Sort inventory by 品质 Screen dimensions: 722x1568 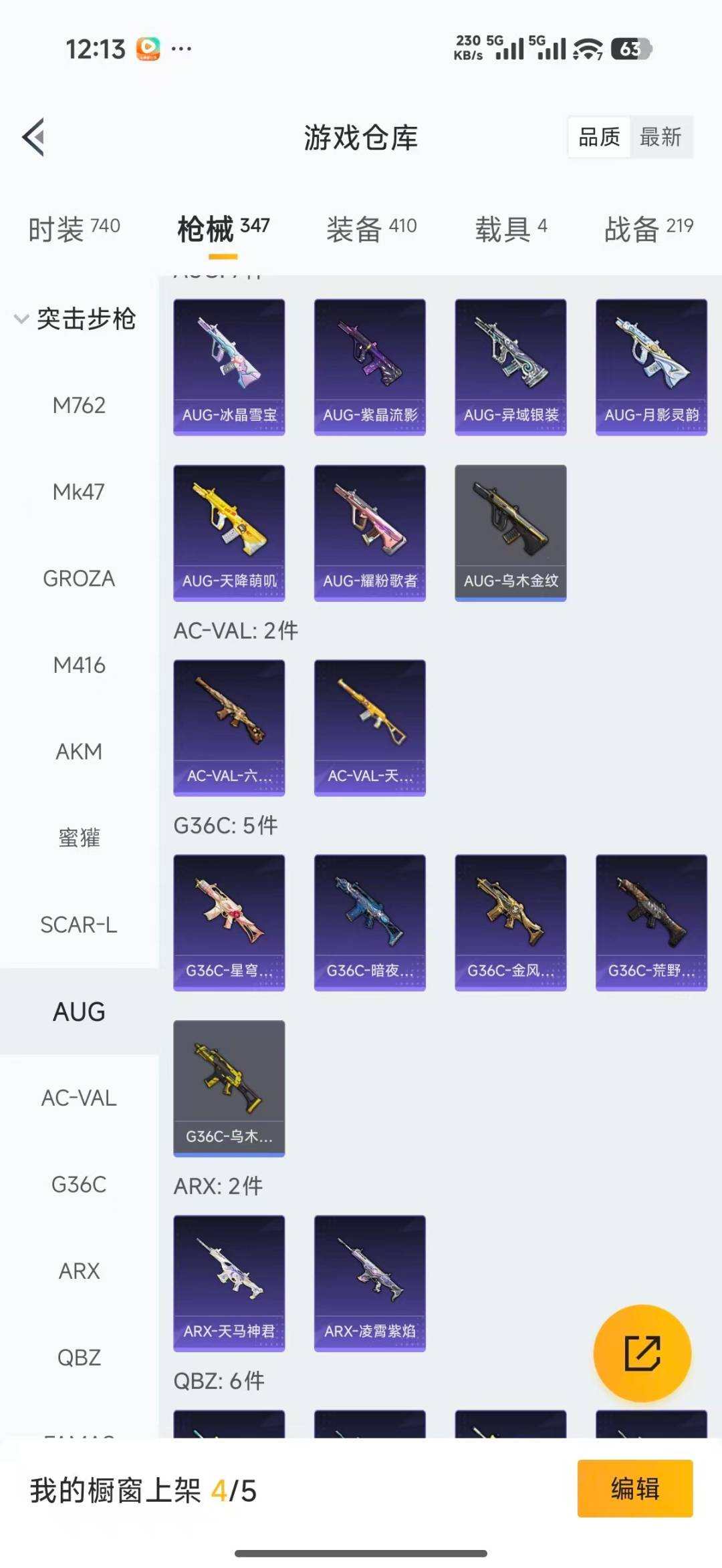(x=599, y=137)
